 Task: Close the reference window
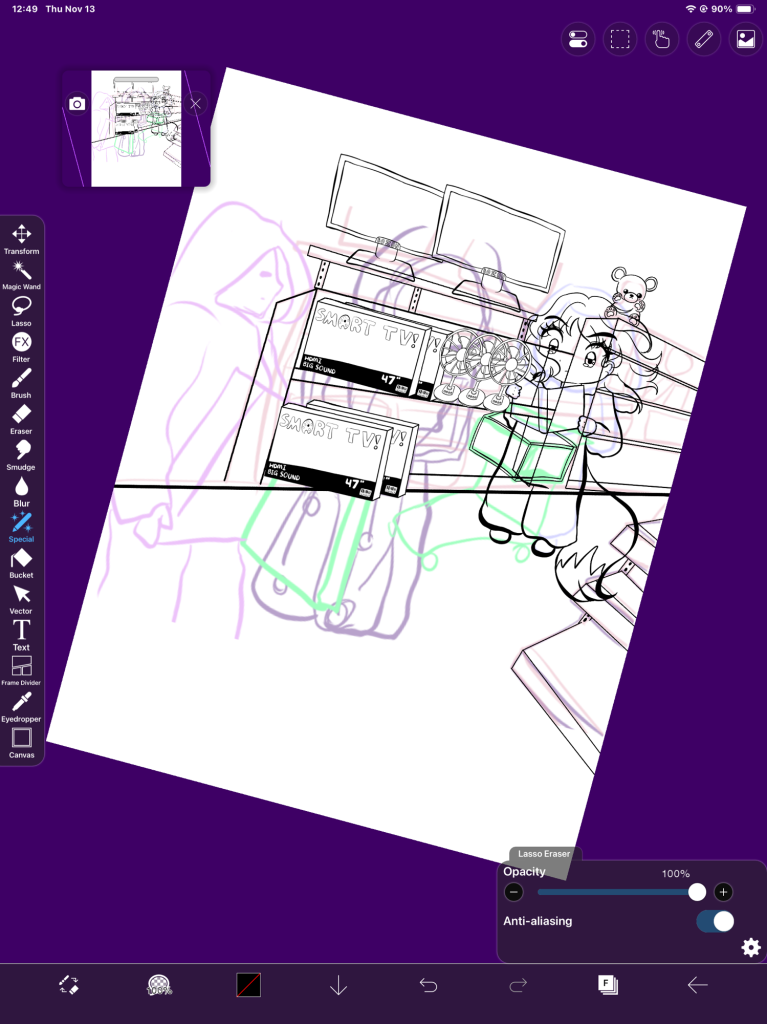pyautogui.click(x=196, y=103)
